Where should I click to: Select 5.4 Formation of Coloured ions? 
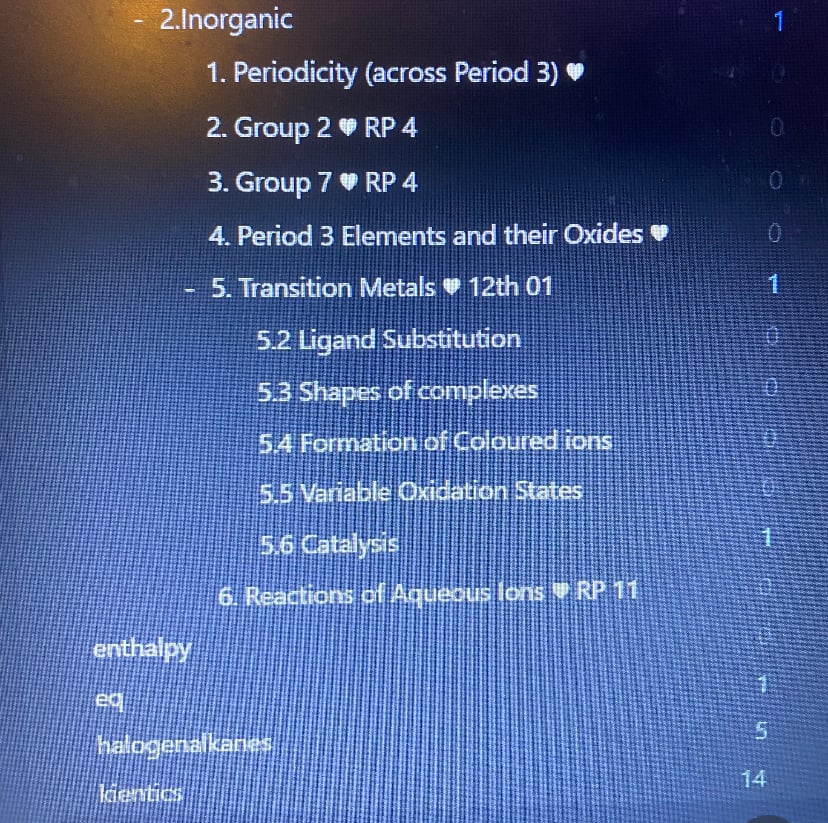pos(434,441)
